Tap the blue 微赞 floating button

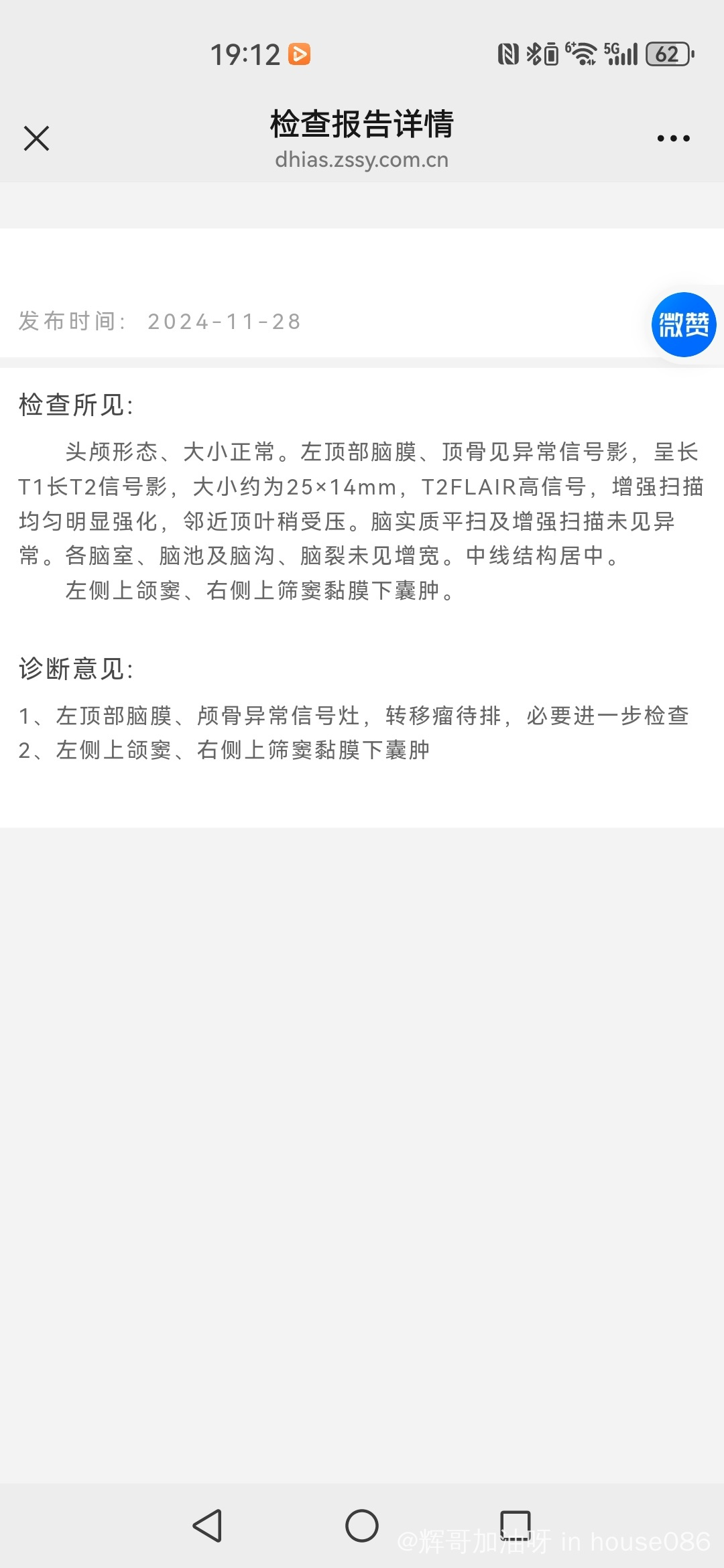point(684,325)
